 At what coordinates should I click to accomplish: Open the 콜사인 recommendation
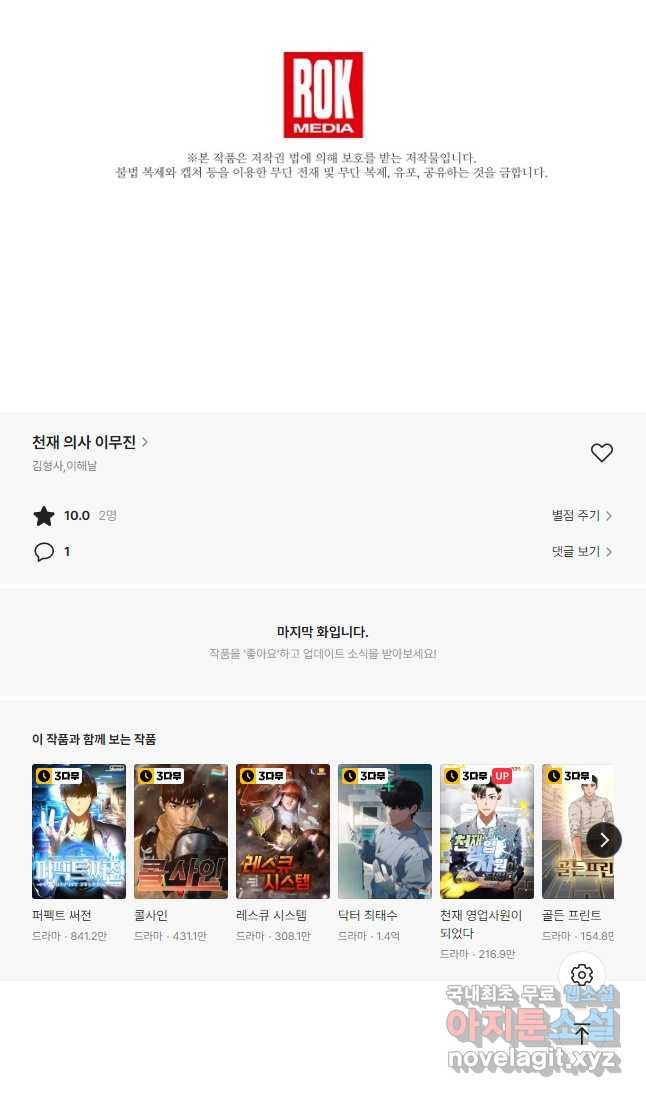[x=181, y=832]
